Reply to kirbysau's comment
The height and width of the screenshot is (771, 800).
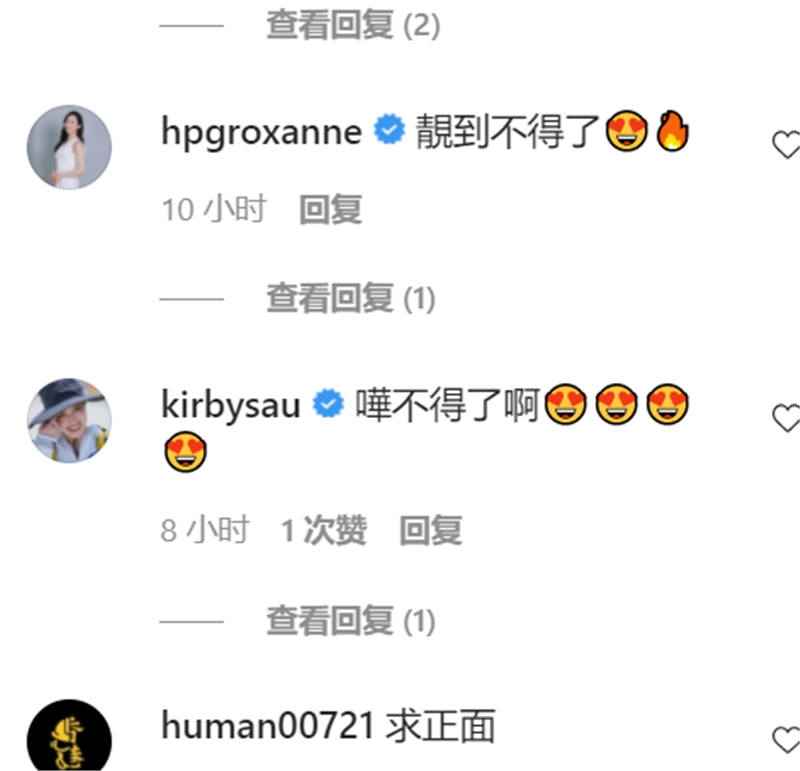(x=430, y=531)
